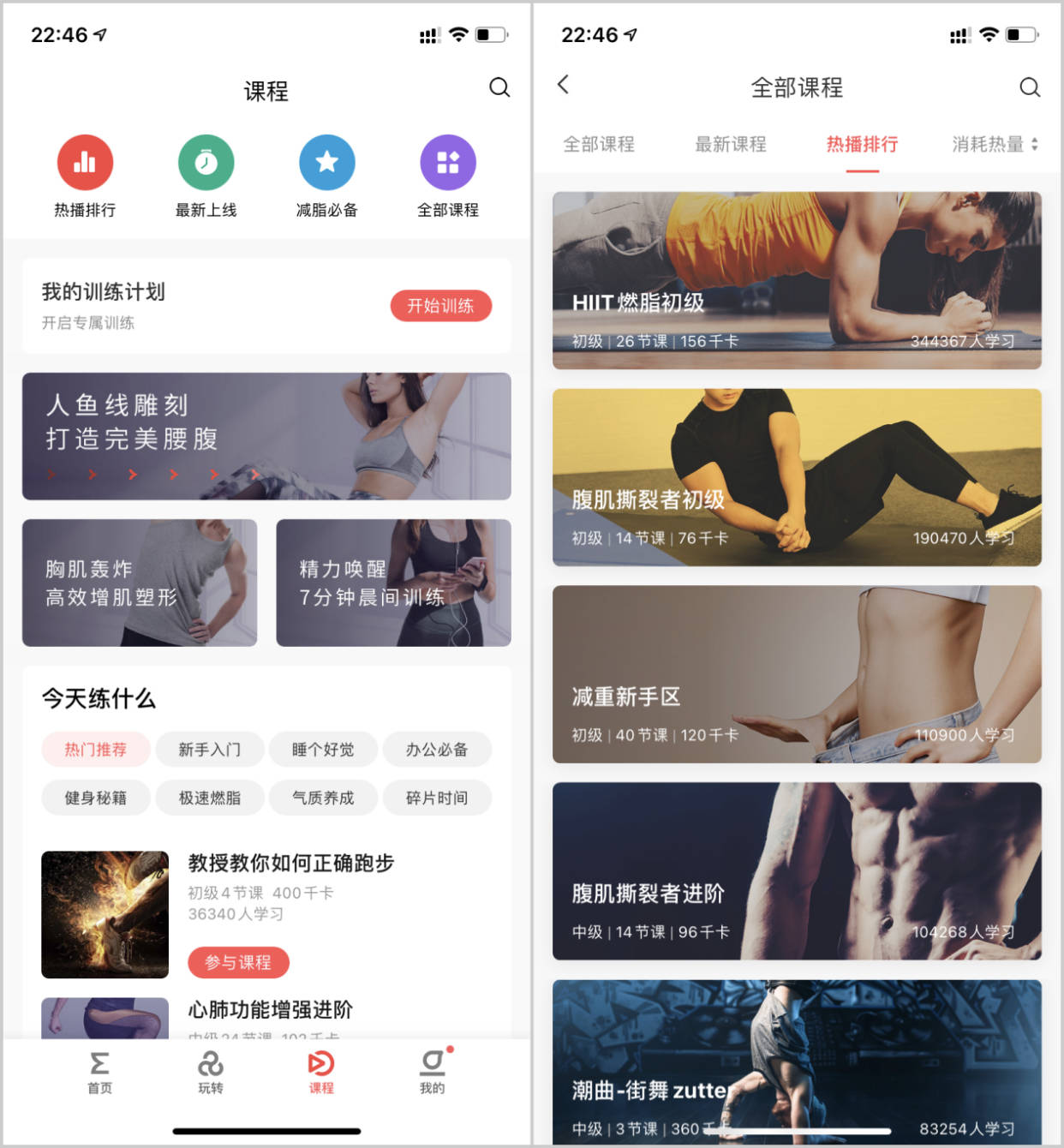Sort courses by 消耗热量

pyautogui.click(x=994, y=144)
